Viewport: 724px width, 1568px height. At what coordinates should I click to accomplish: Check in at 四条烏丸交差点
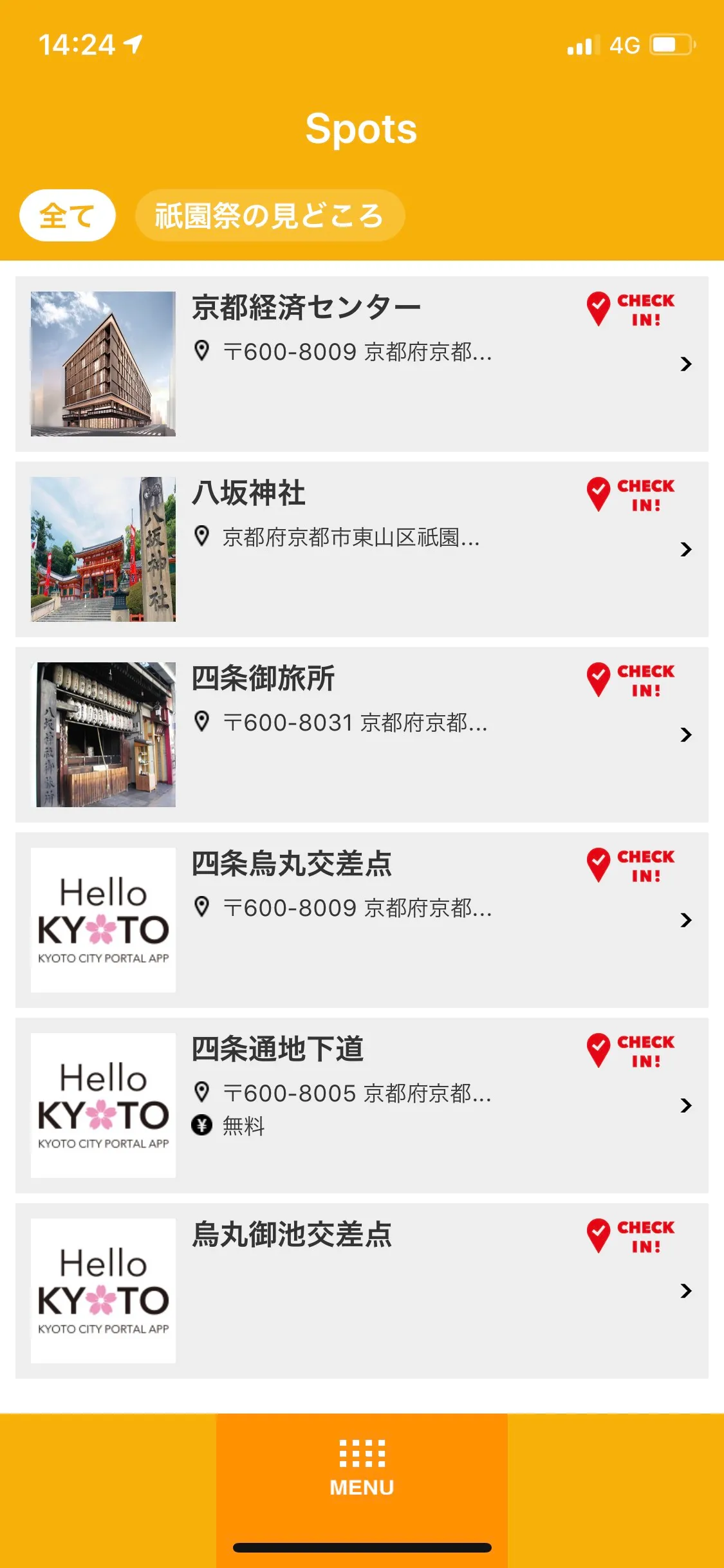click(631, 866)
